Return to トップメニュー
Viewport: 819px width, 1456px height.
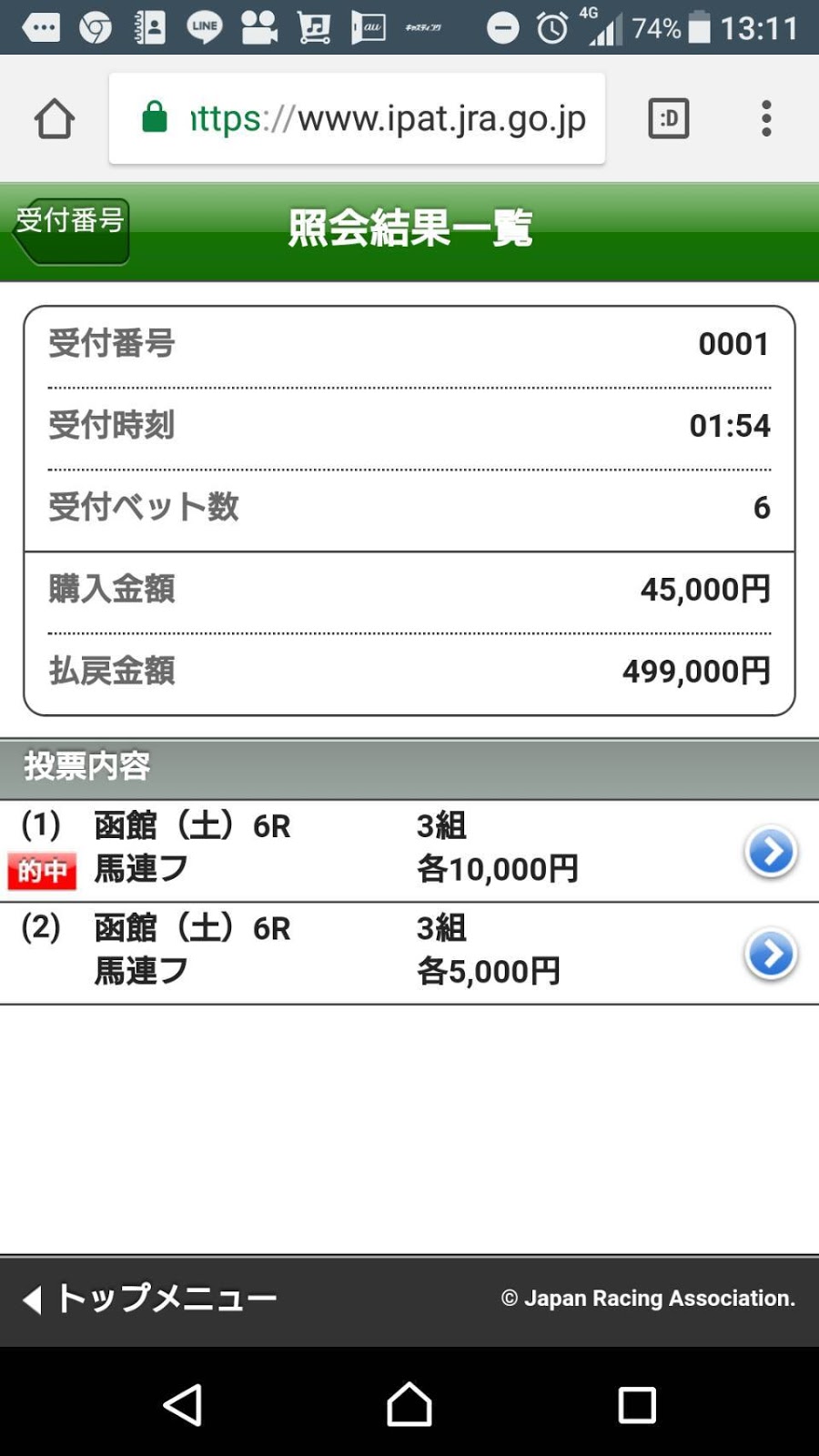coord(151,1299)
